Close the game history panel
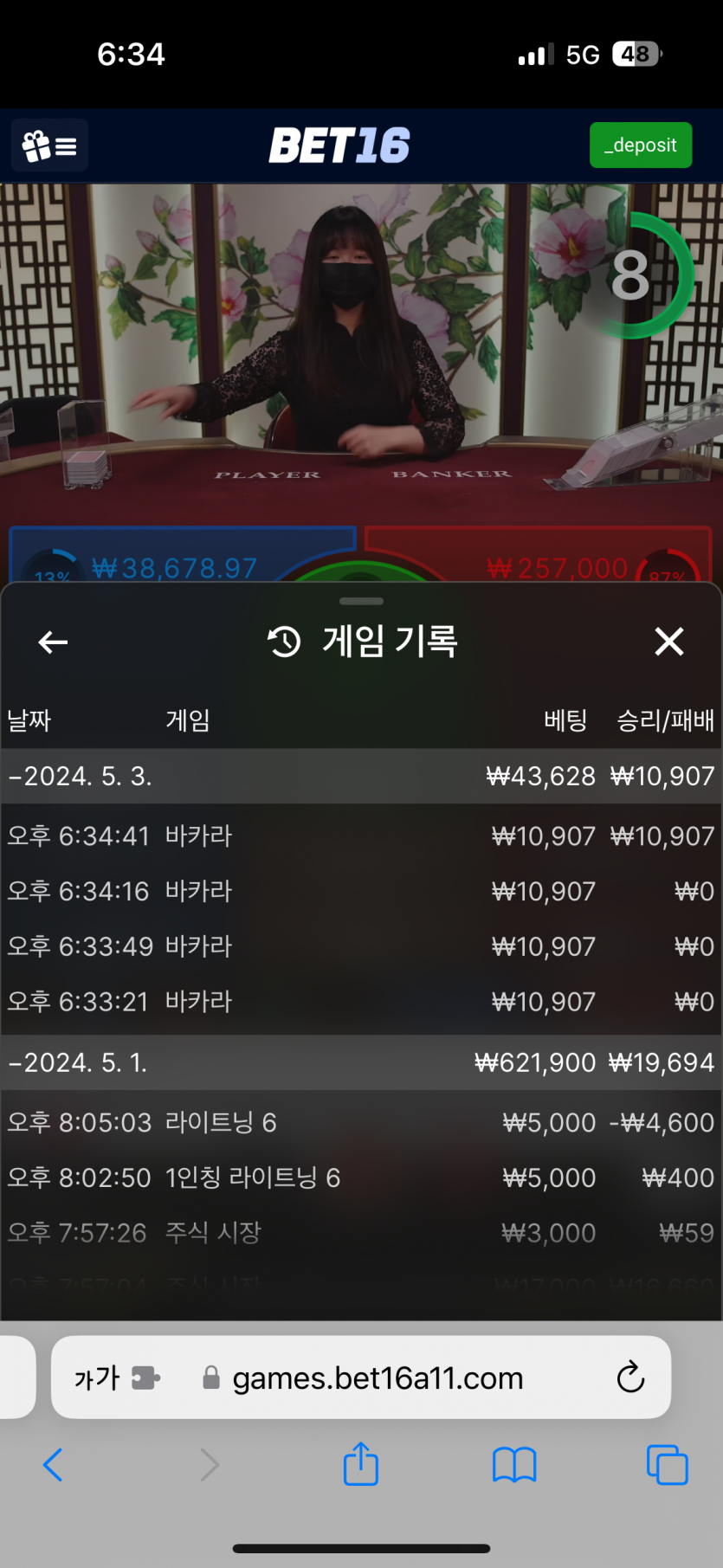Viewport: 723px width, 1568px height. [668, 642]
